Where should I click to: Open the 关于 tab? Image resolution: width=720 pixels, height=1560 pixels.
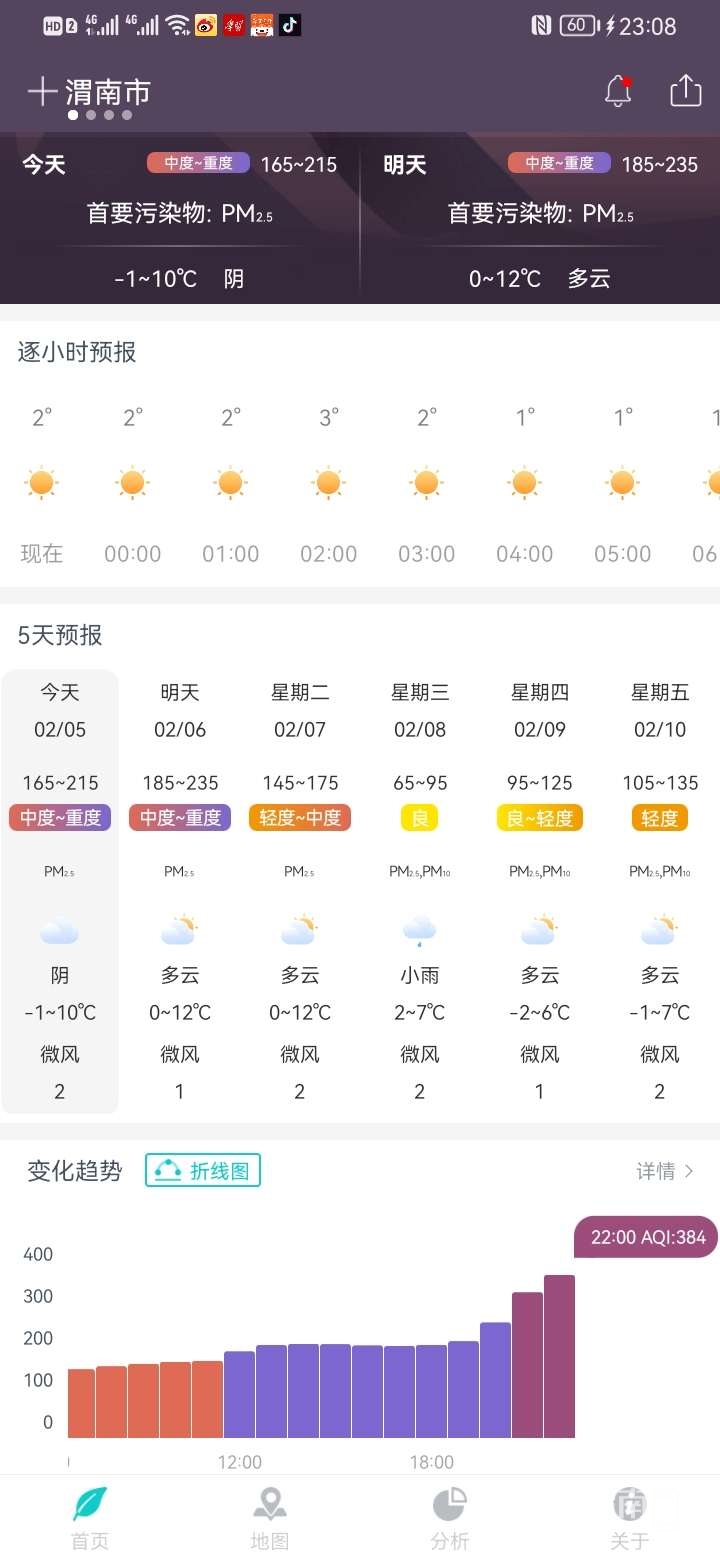click(629, 1518)
